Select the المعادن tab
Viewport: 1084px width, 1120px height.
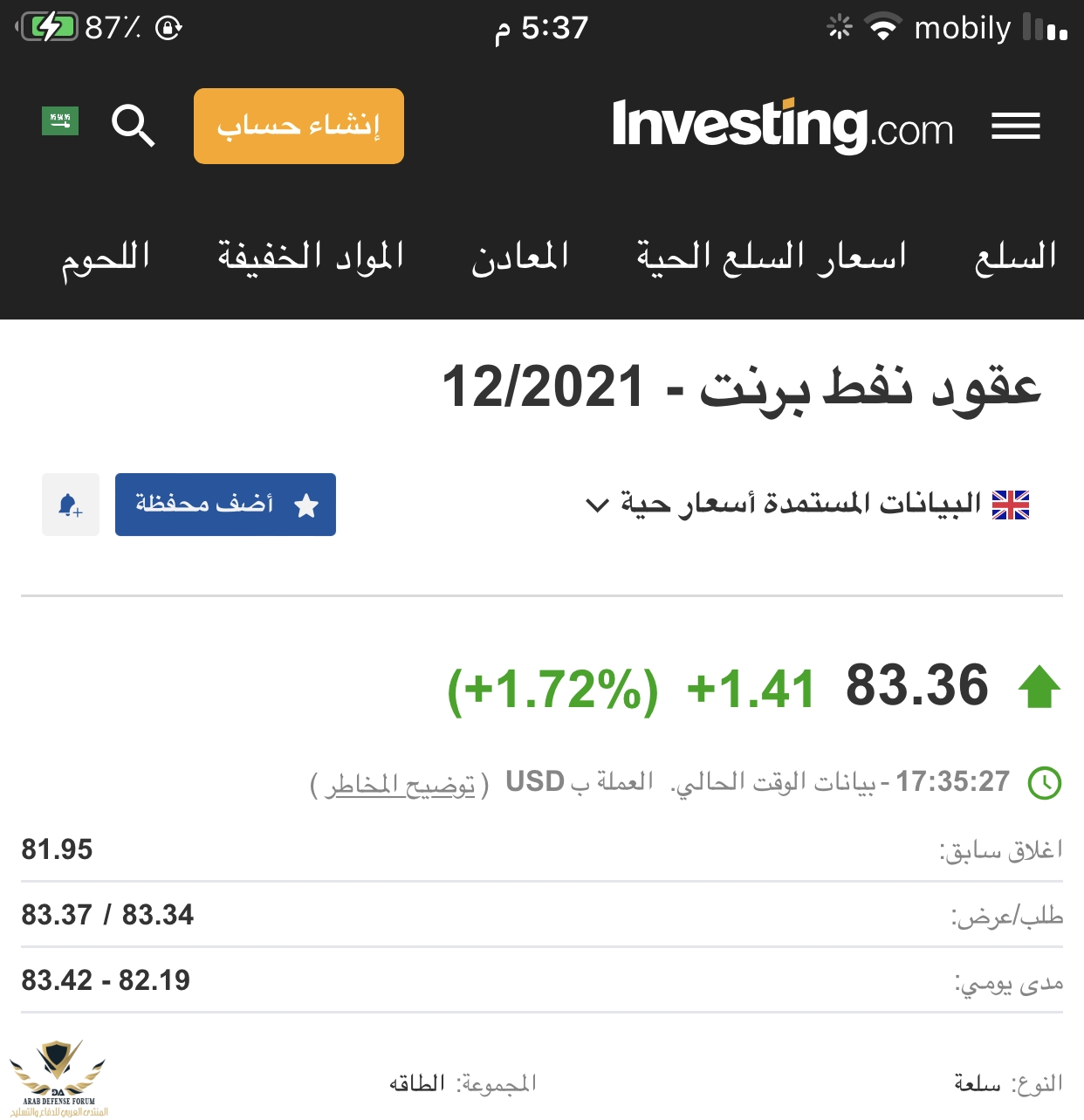pos(520,256)
